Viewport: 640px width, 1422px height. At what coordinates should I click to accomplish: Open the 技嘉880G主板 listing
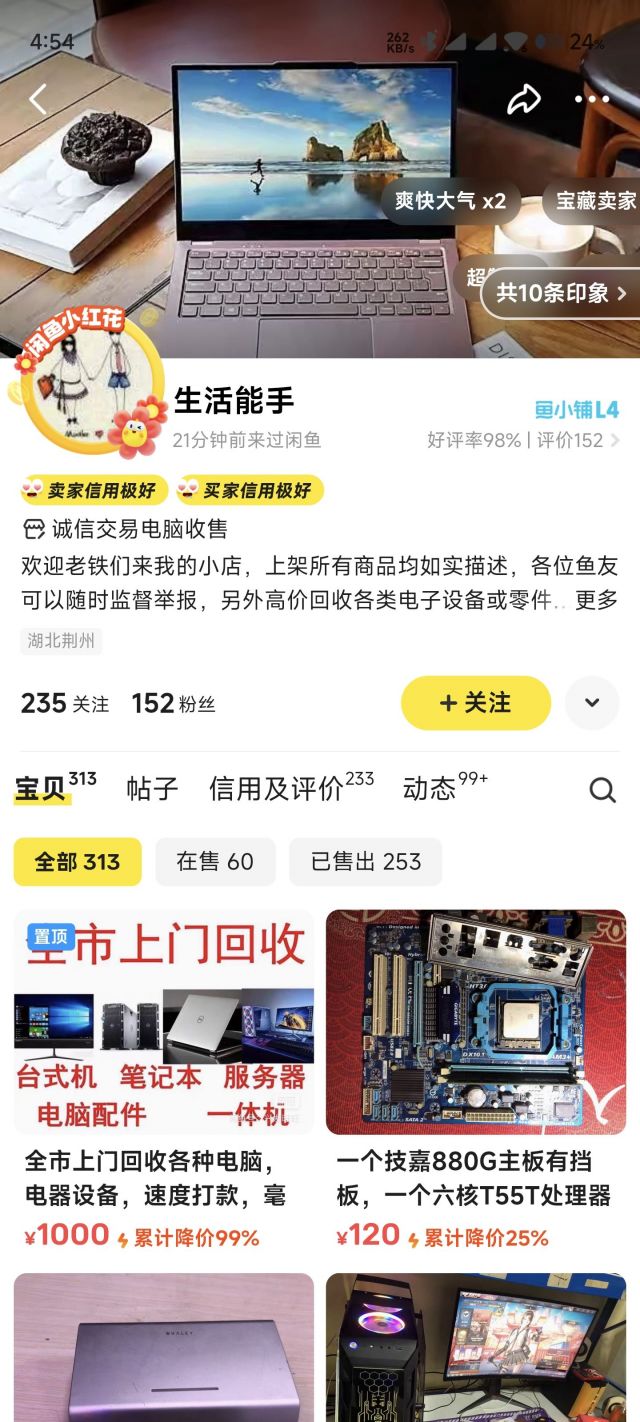(476, 1080)
